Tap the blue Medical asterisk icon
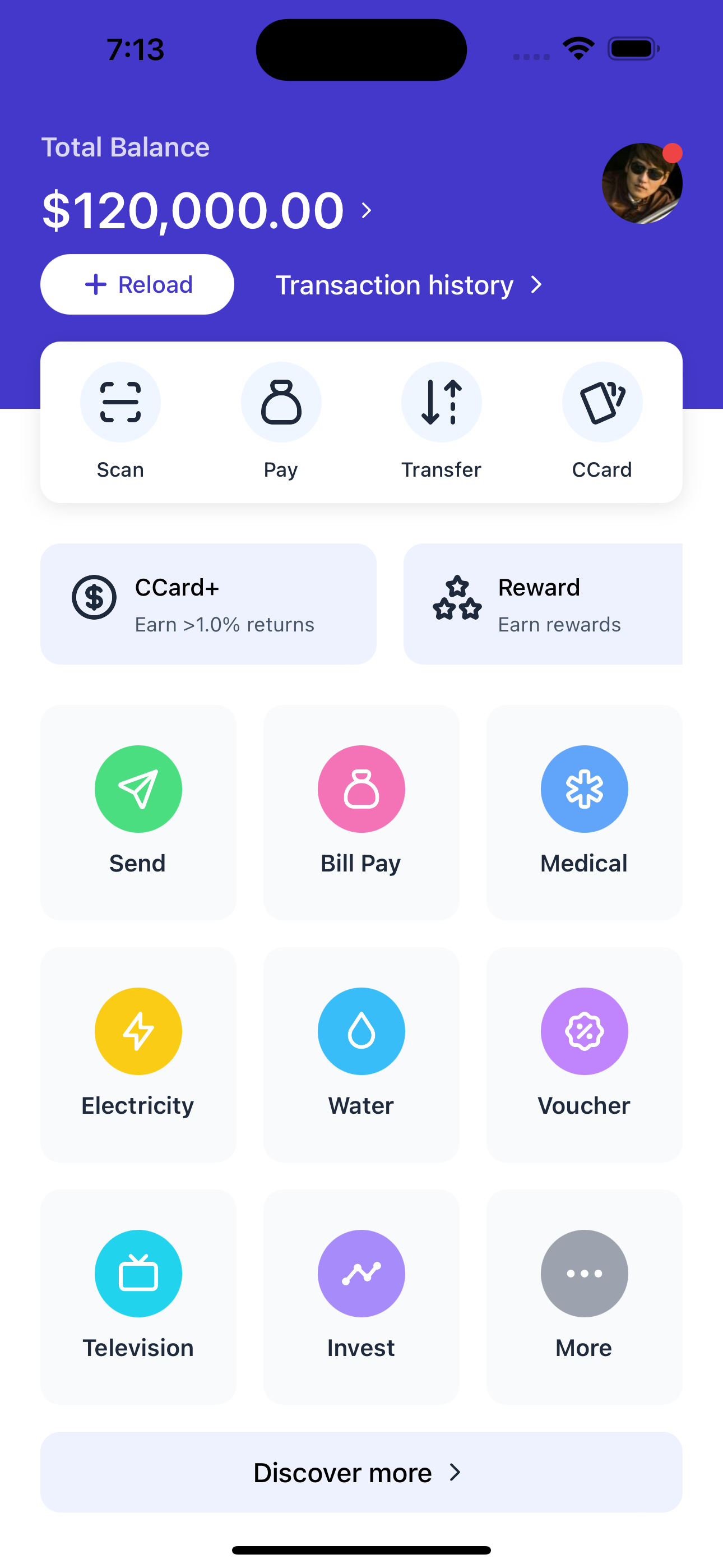 [x=583, y=789]
